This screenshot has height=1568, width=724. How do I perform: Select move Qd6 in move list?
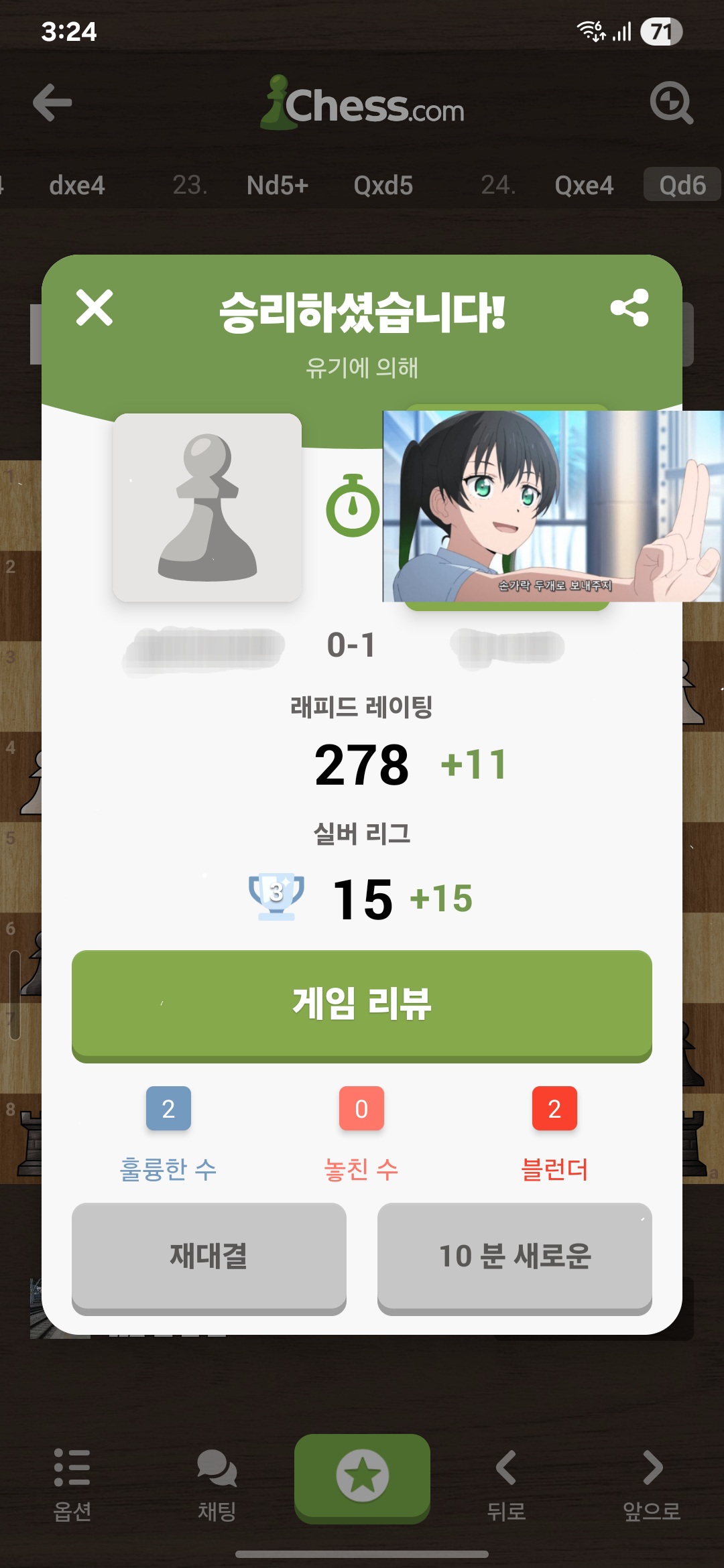[x=682, y=184]
